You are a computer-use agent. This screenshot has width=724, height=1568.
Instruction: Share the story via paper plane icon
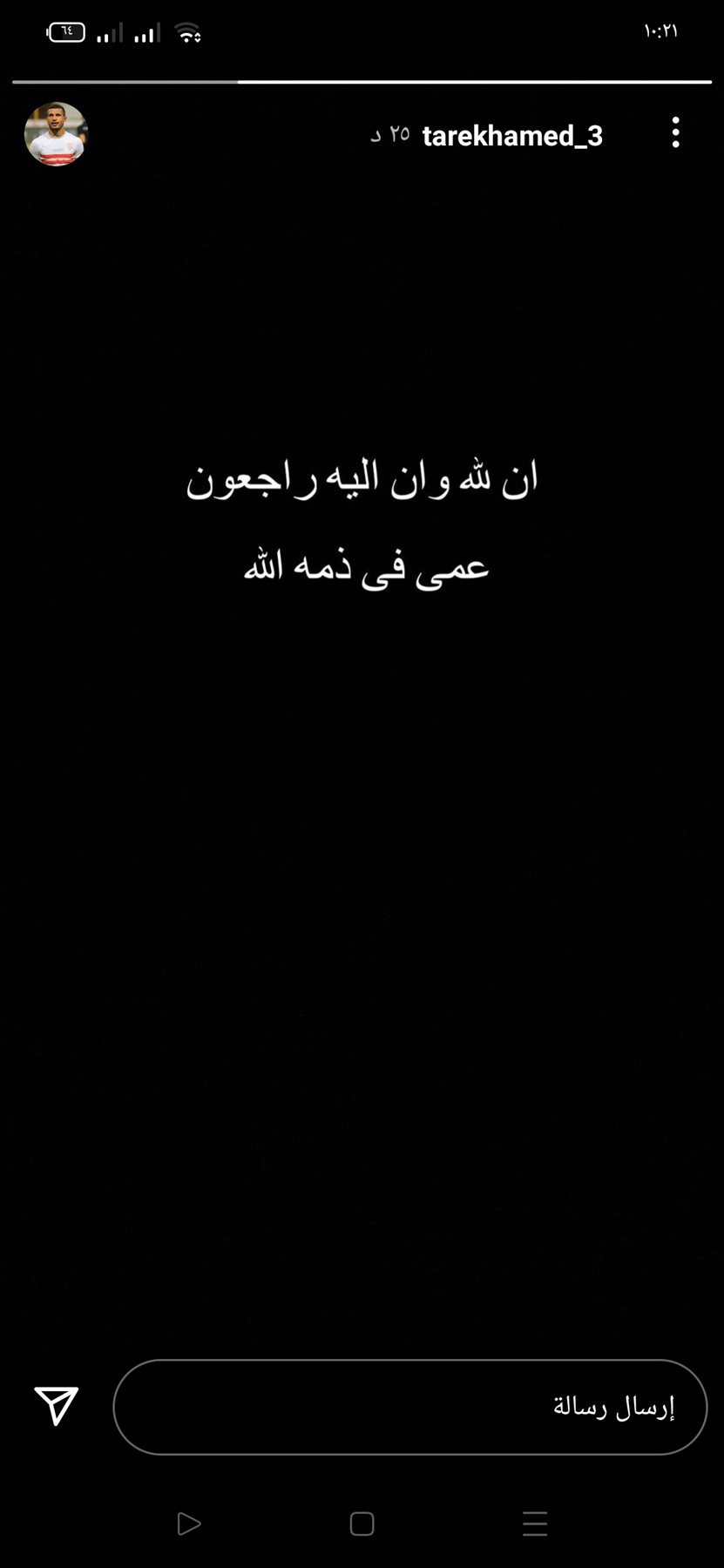57,1405
